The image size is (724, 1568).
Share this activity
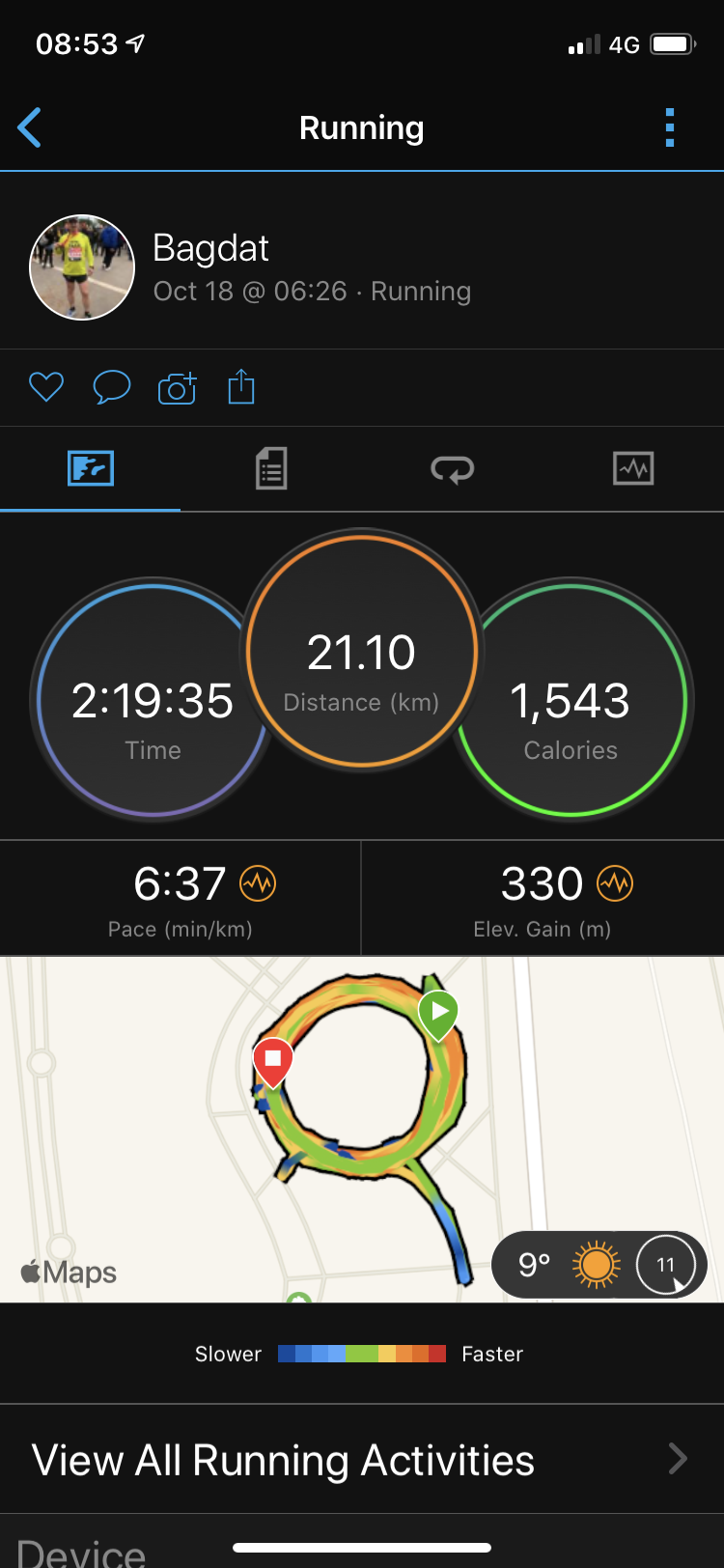[241, 387]
